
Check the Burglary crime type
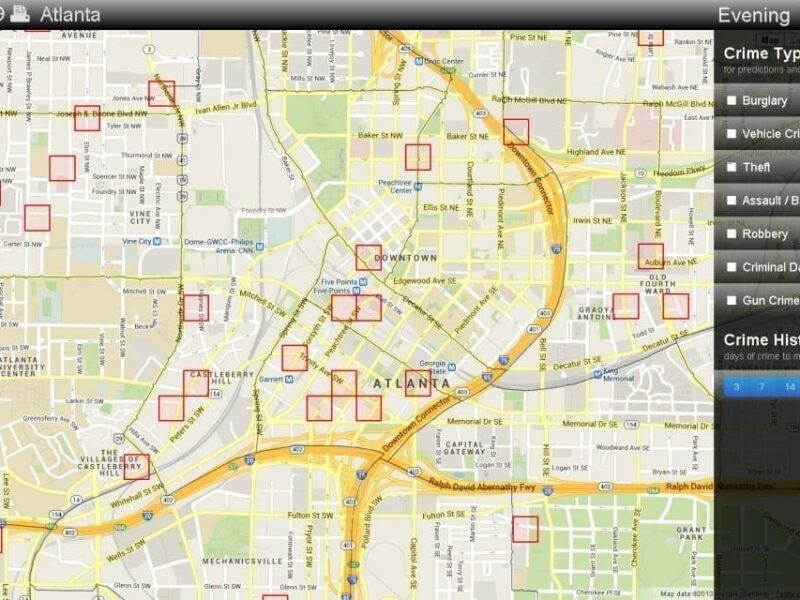click(732, 101)
